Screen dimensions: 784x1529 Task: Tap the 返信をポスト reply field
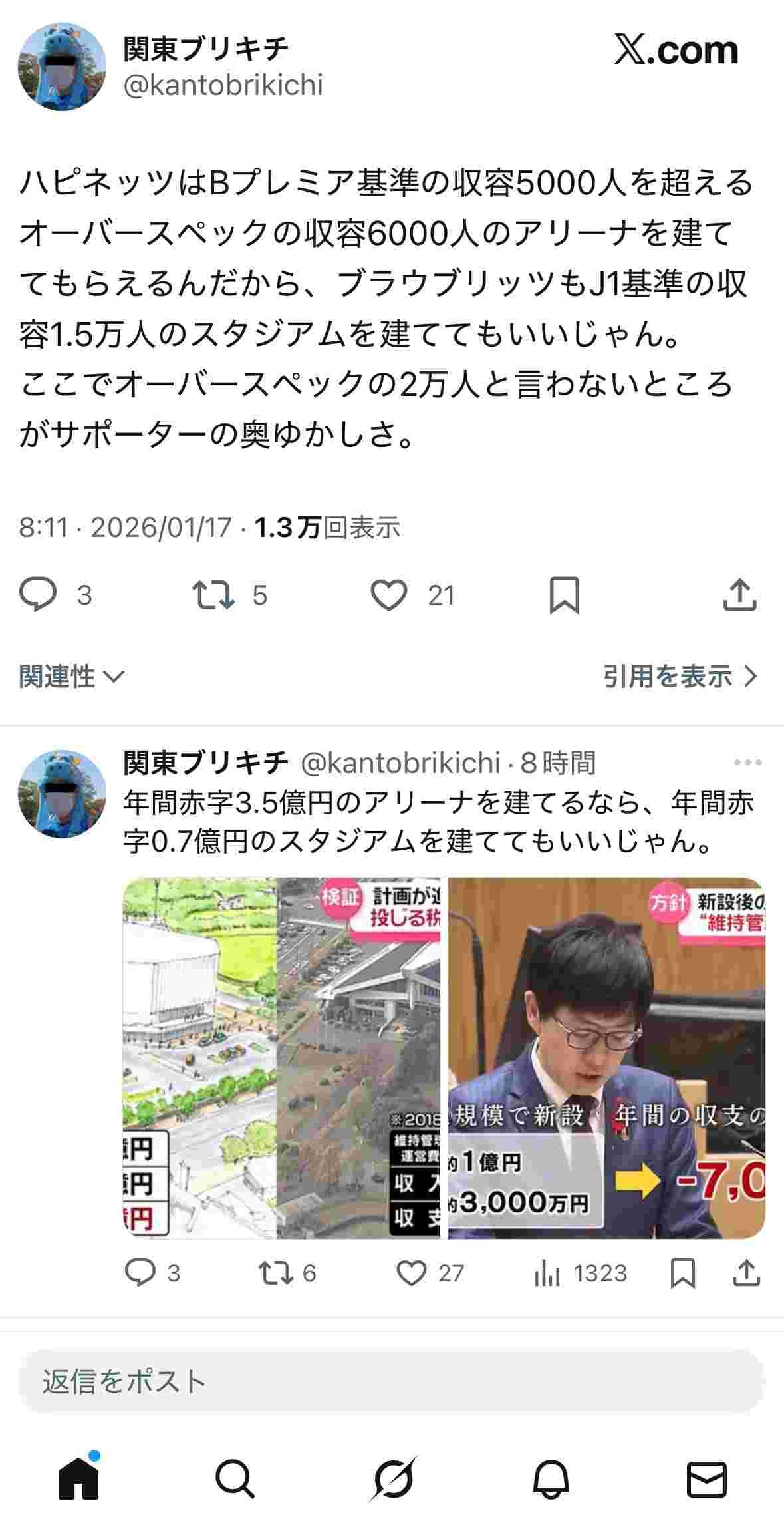point(391,1382)
